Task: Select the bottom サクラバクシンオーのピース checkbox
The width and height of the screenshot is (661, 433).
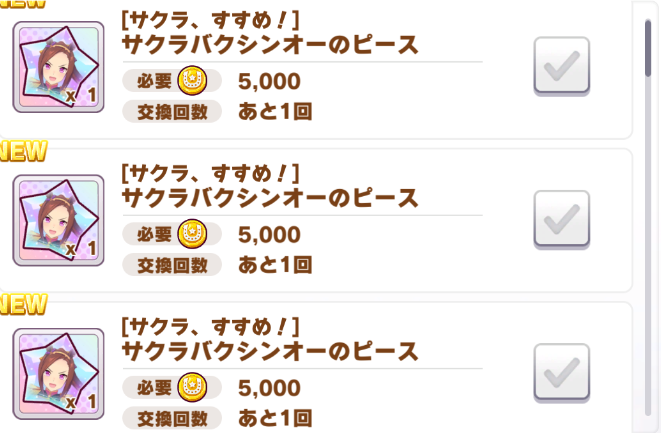Action: click(x=561, y=371)
